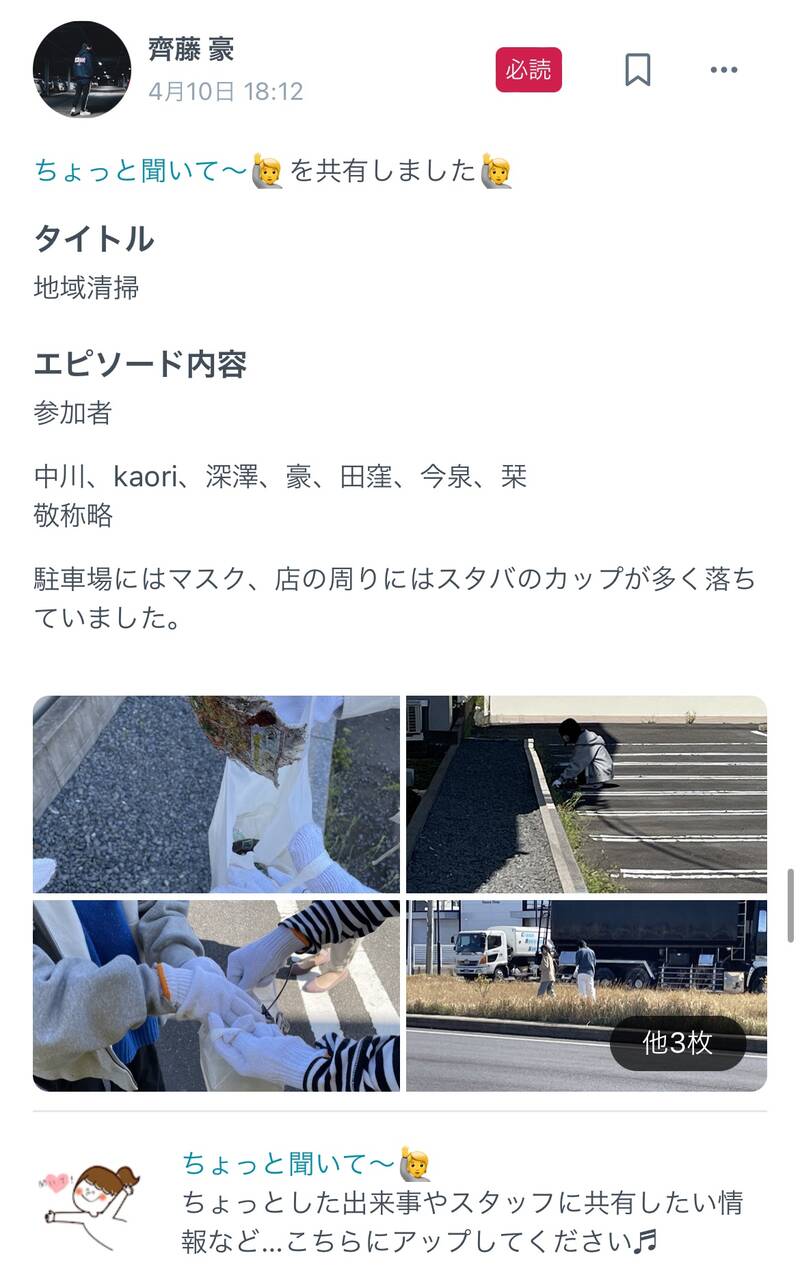800x1275 pixels.
Task: View the trash bag photo
Action: tap(216, 794)
